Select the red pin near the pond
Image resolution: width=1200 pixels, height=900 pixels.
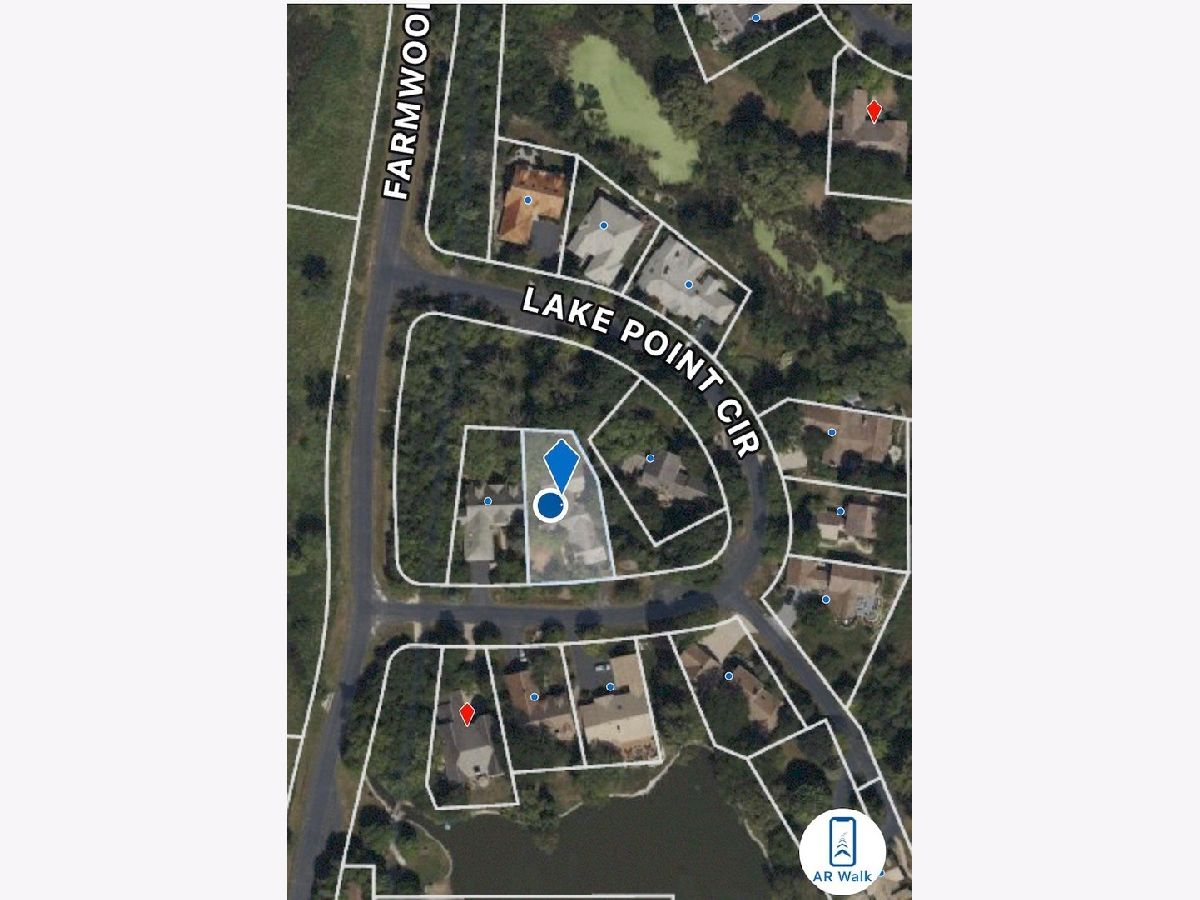[466, 714]
